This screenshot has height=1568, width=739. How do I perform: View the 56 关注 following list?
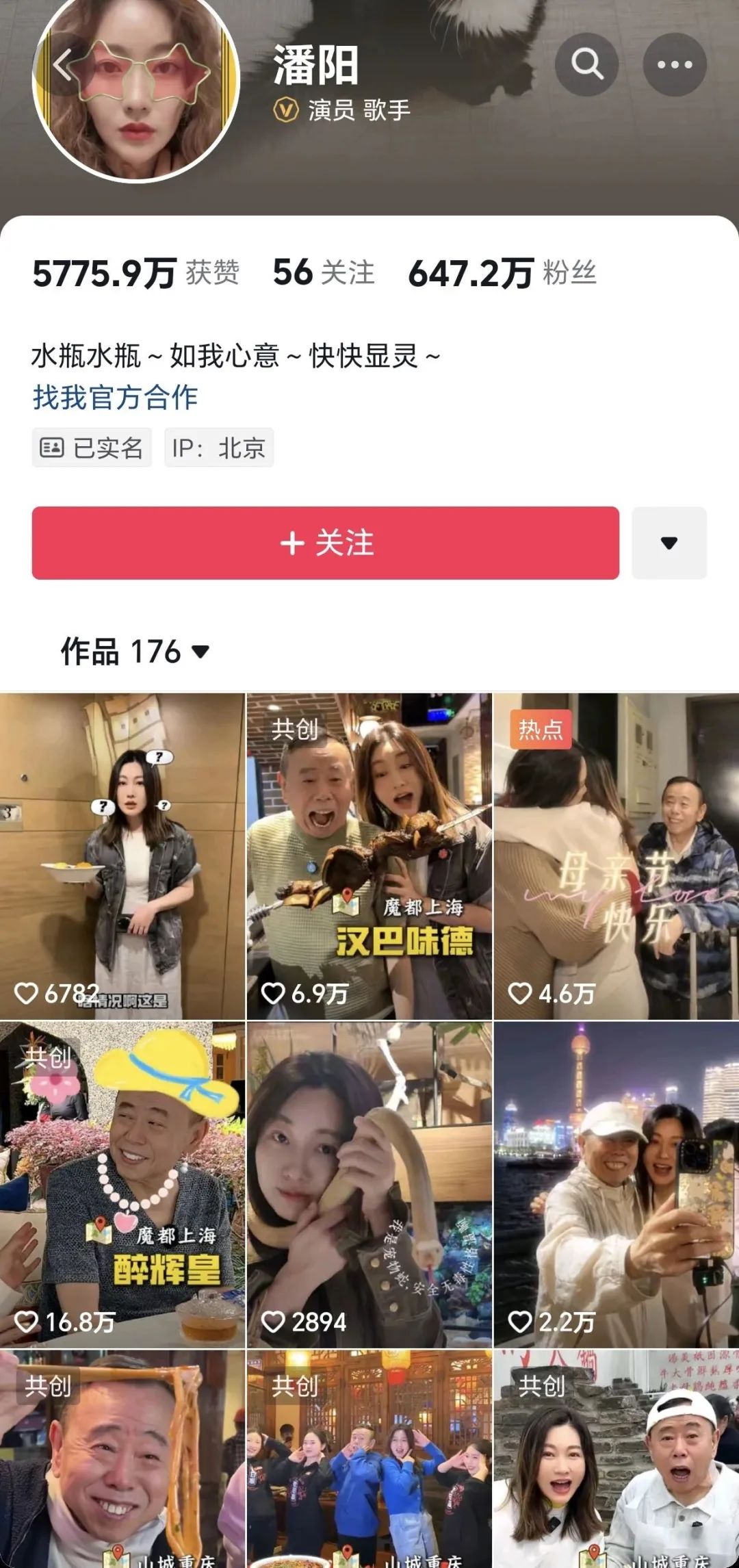tap(324, 272)
